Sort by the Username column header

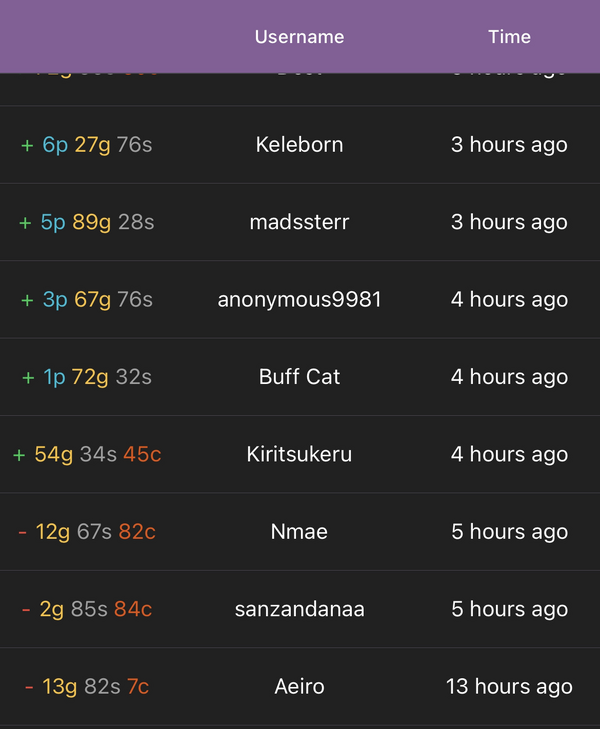299,37
